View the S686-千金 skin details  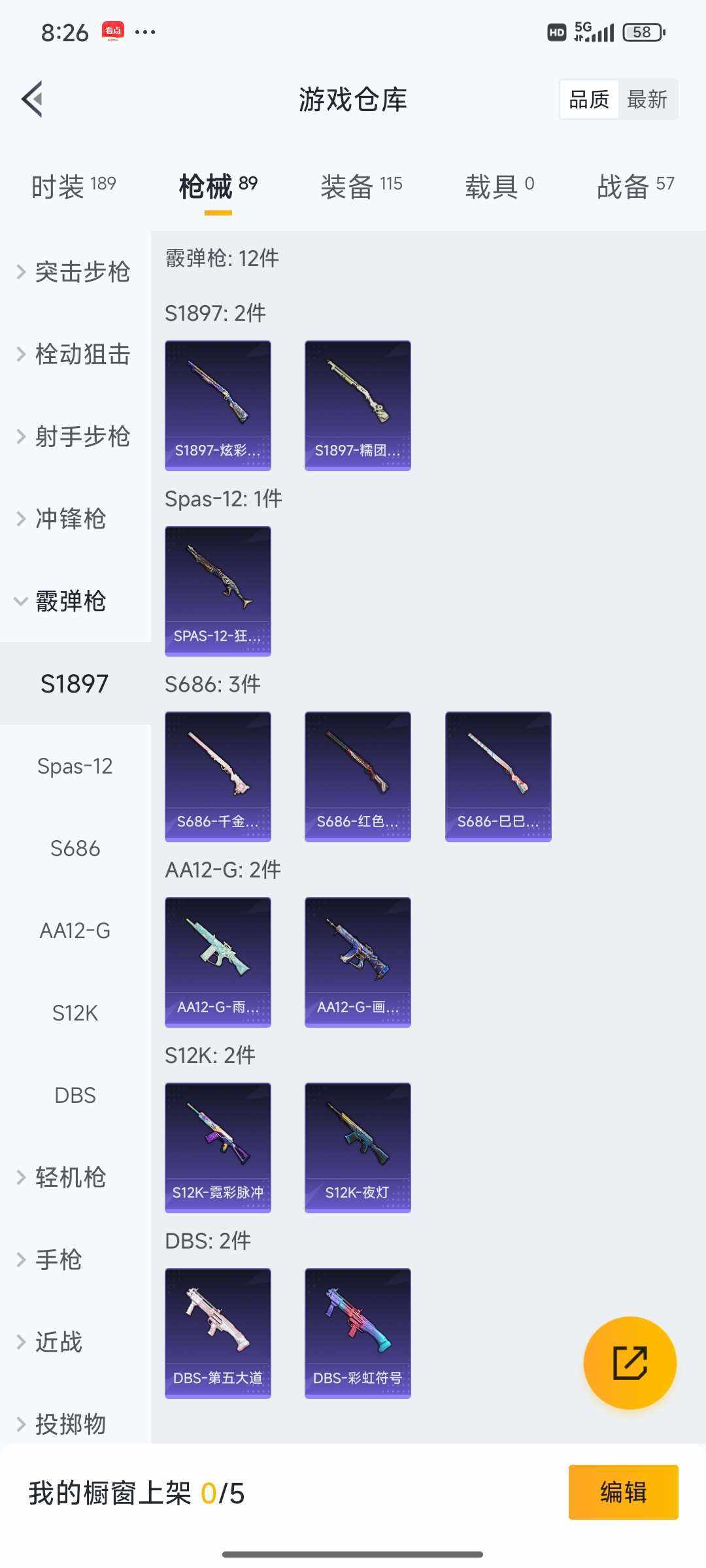click(x=218, y=776)
